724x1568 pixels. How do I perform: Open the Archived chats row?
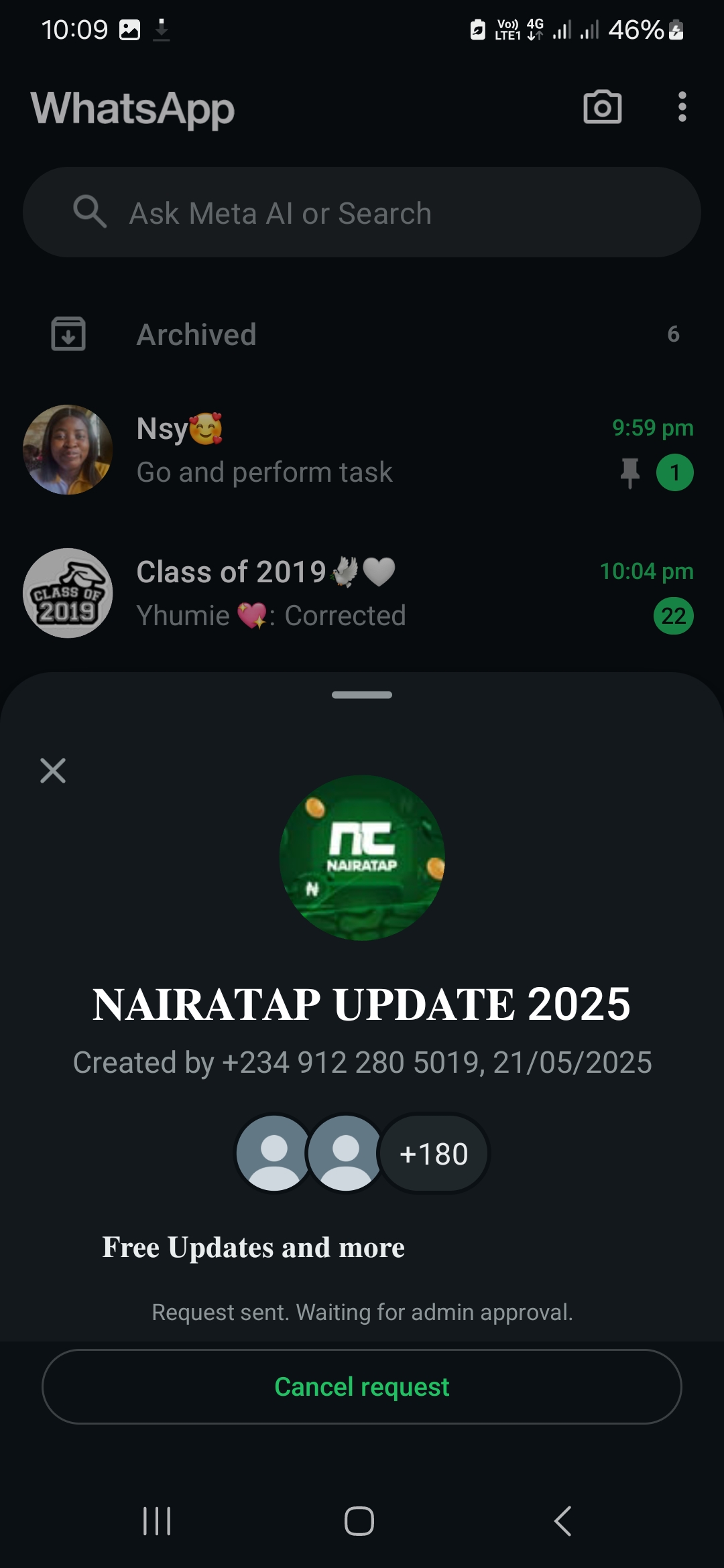click(x=362, y=334)
